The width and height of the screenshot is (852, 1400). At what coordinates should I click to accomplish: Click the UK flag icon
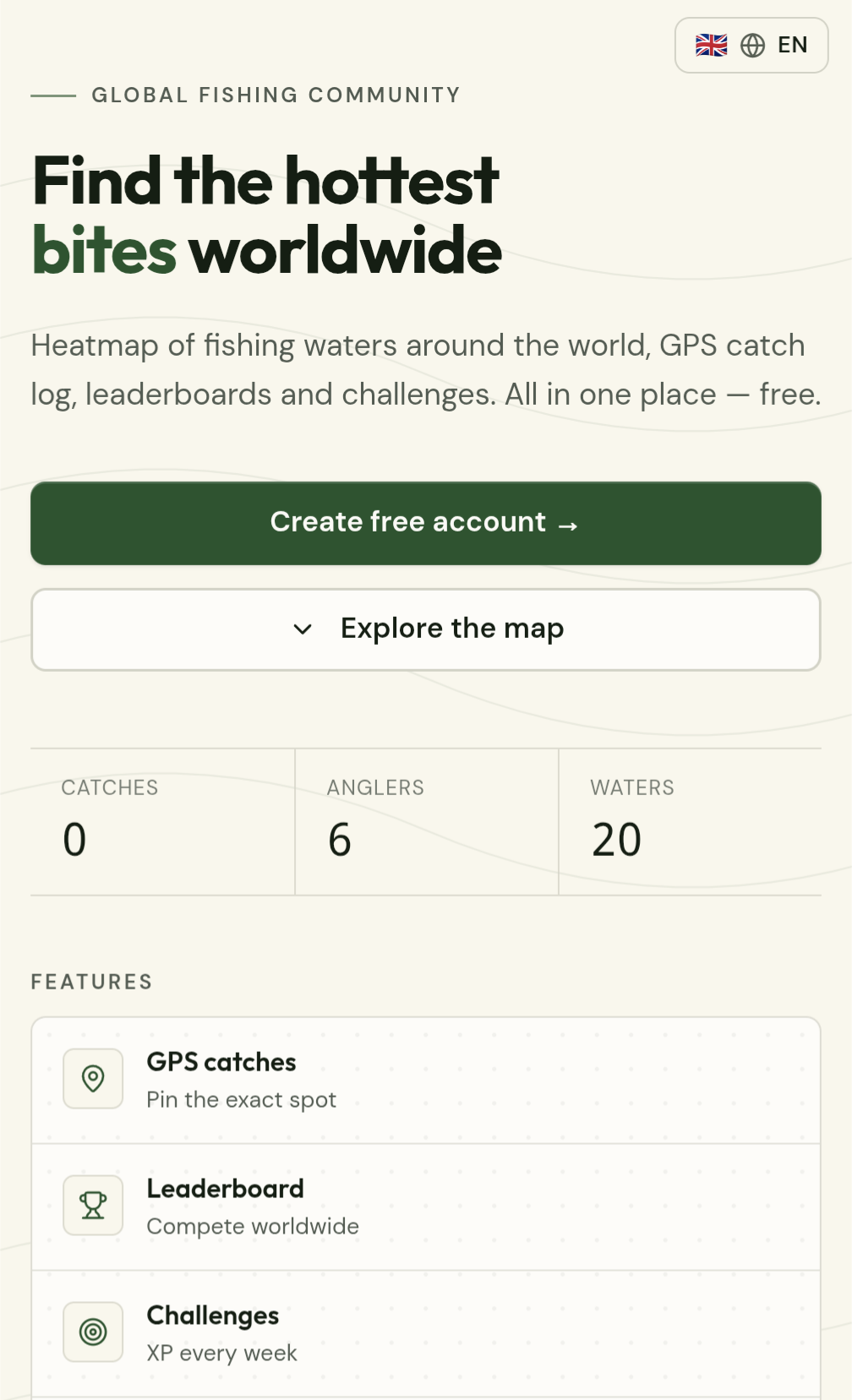711,45
